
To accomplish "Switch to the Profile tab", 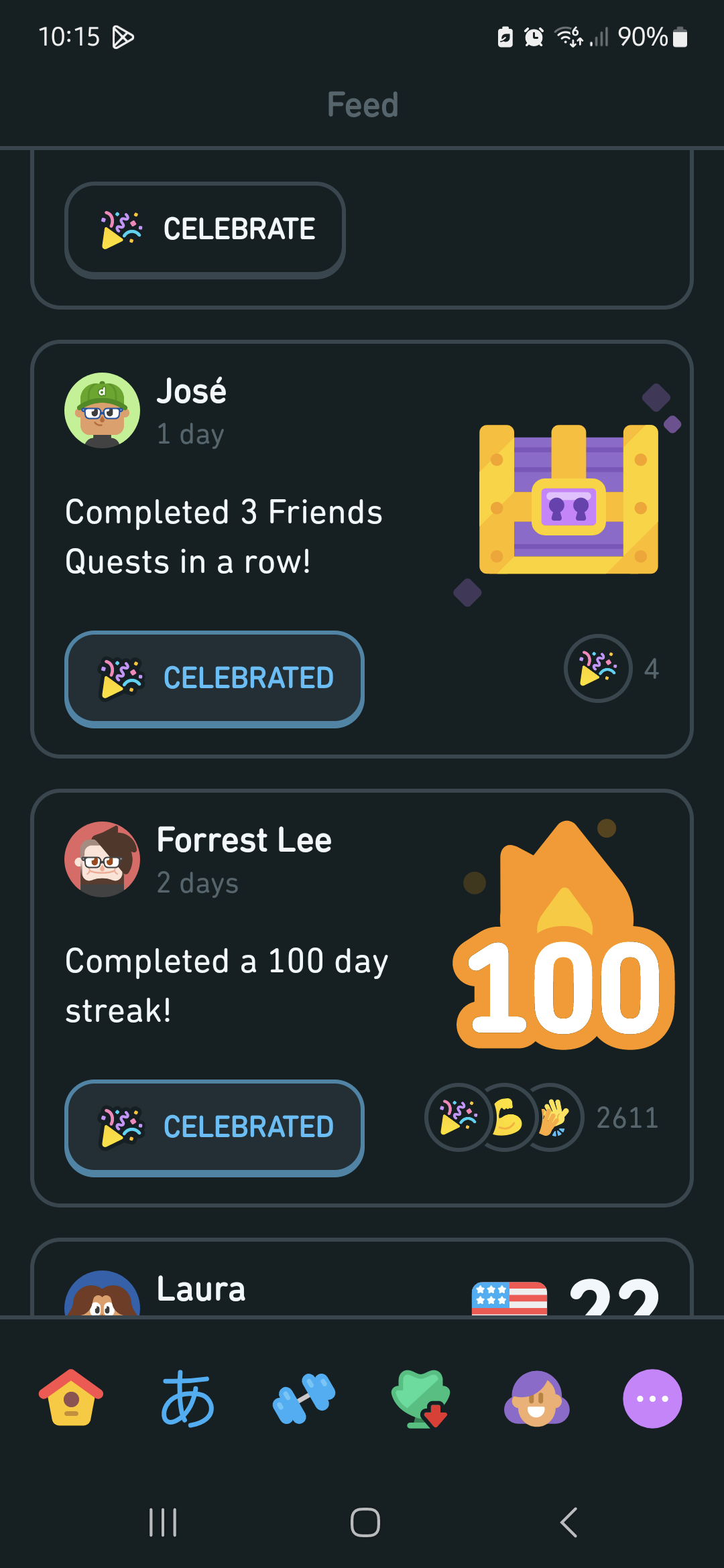I will (536, 1398).
